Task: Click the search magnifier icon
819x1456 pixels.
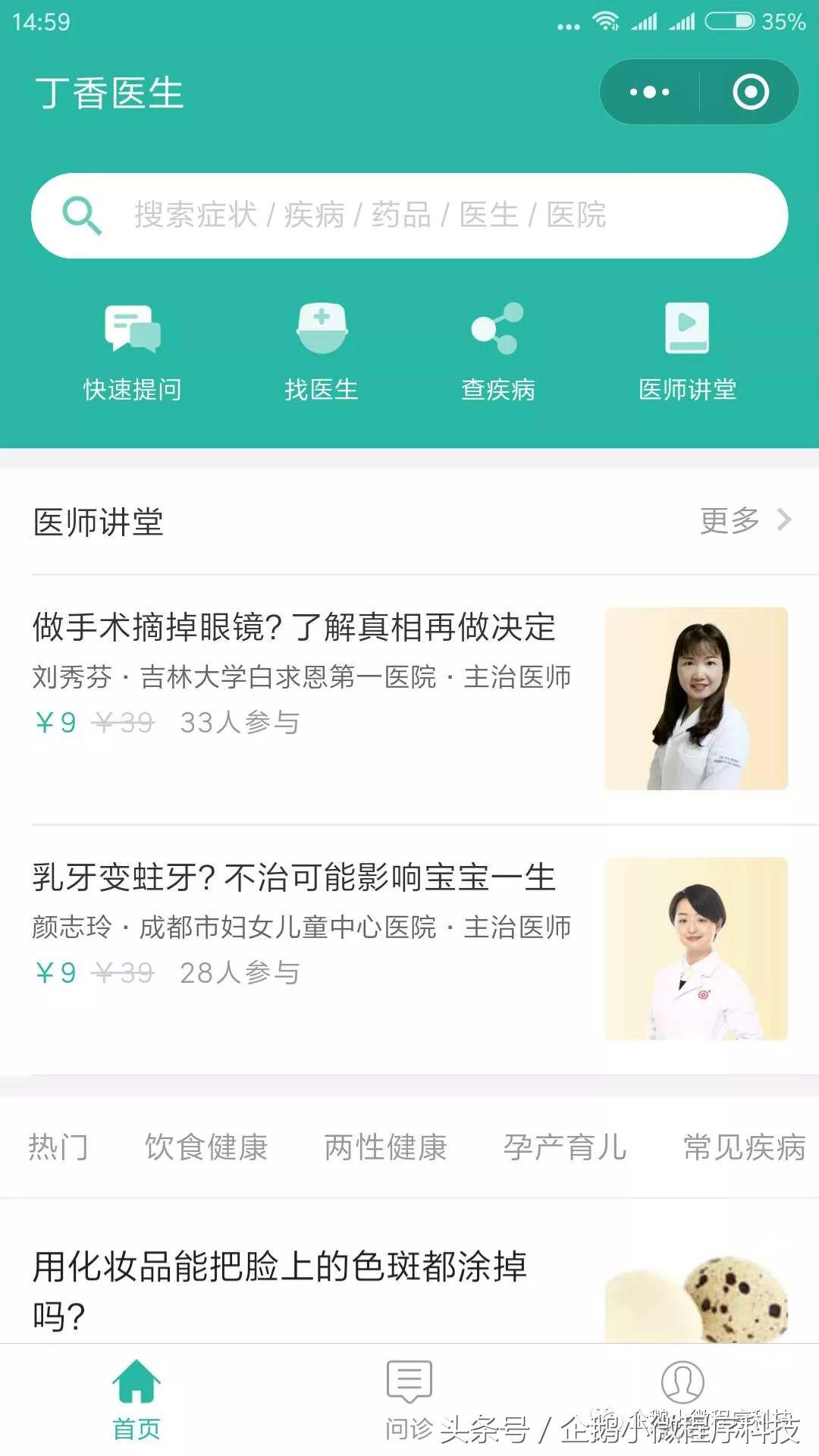Action: (x=83, y=215)
